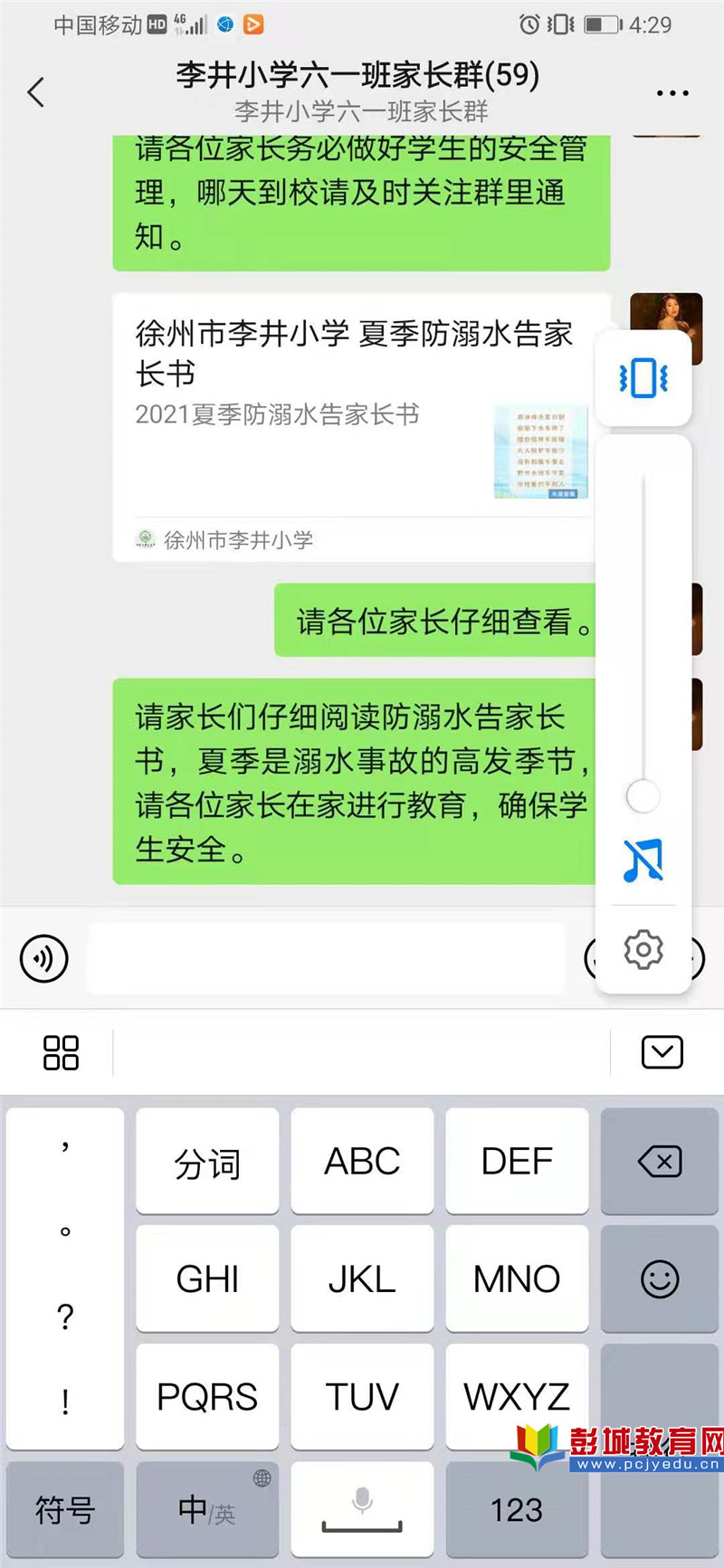Tap the ABC key
This screenshot has width=724, height=1568.
(x=362, y=1162)
